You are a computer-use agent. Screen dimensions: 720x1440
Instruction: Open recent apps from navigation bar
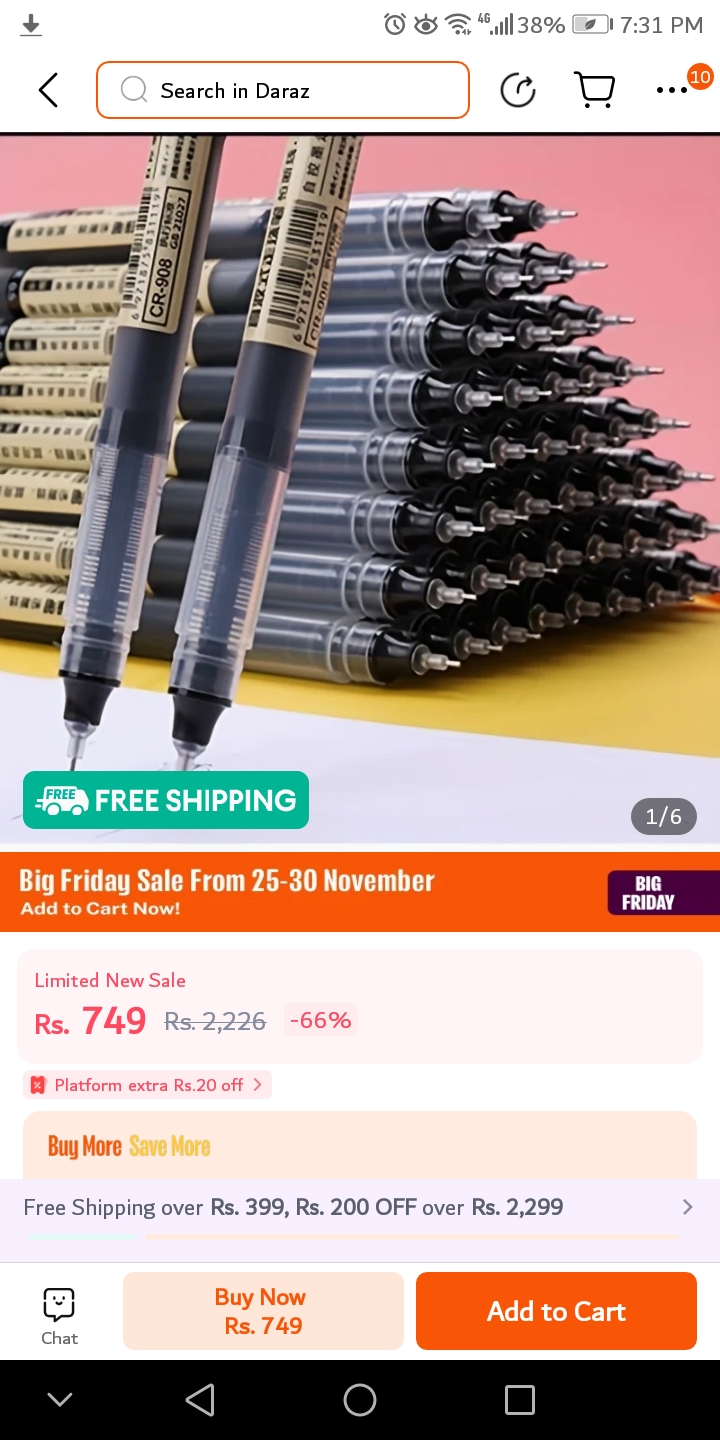click(519, 1400)
